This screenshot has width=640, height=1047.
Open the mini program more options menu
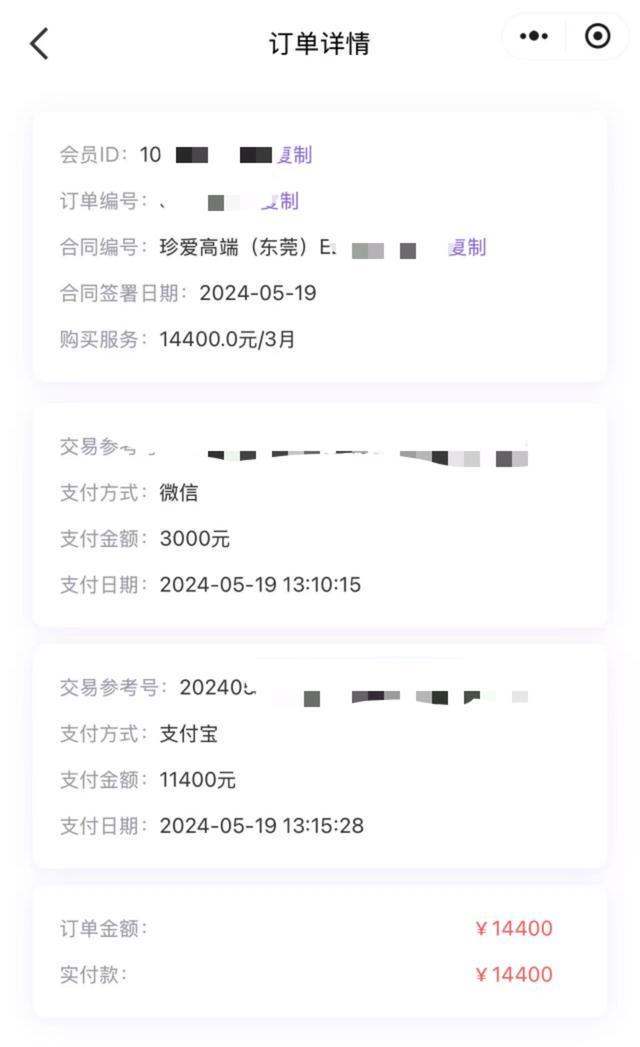pyautogui.click(x=535, y=37)
